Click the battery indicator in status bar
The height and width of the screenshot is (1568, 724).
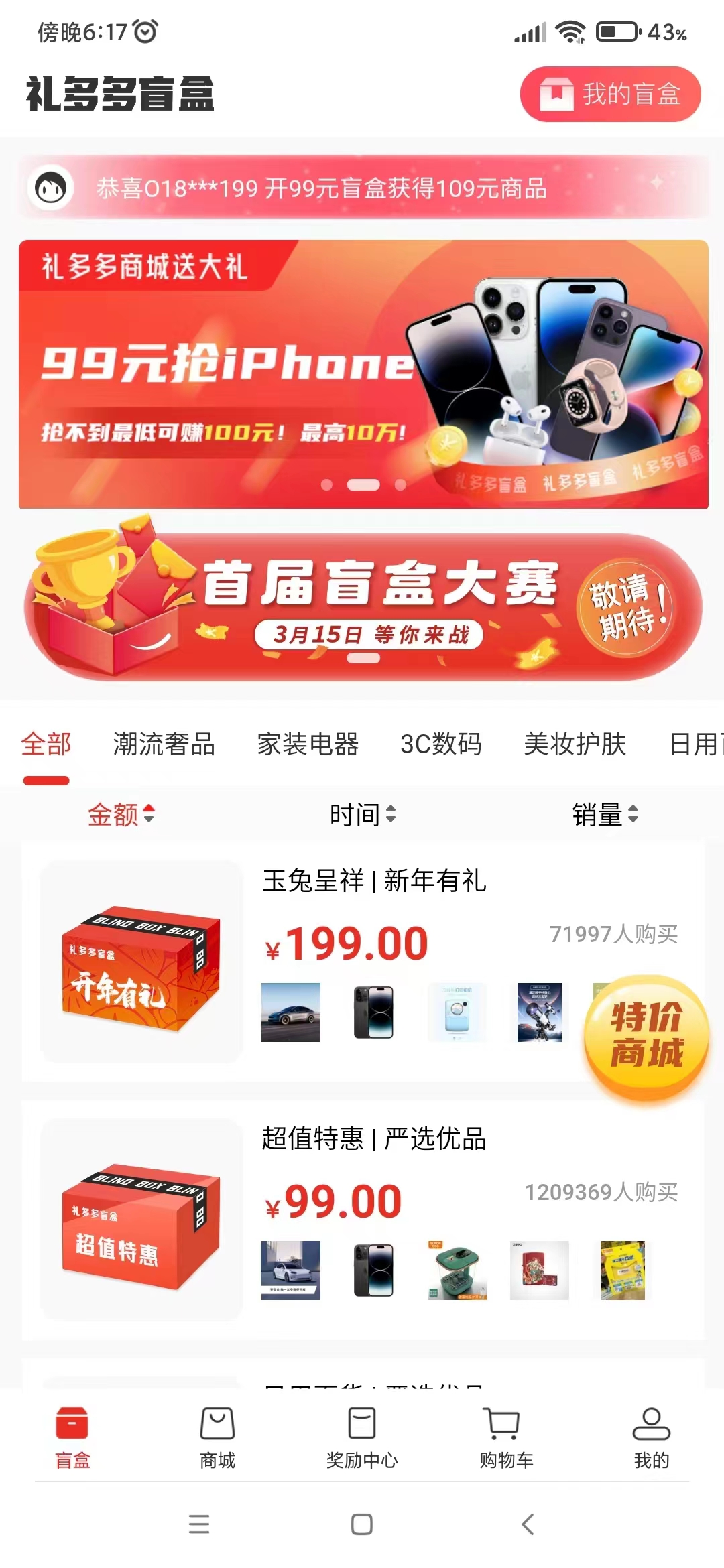(617, 29)
